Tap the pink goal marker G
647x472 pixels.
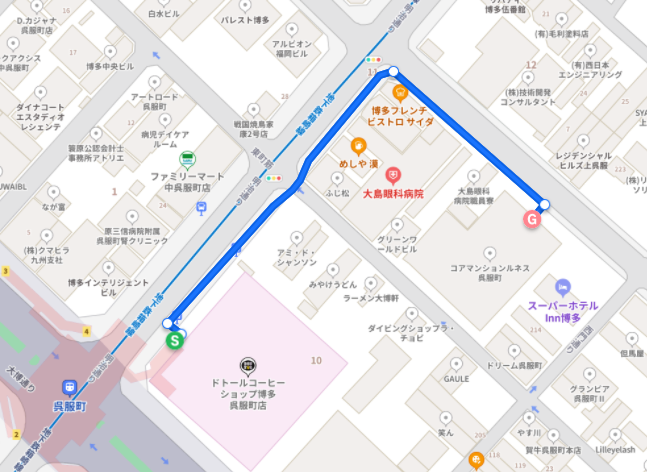point(532,218)
